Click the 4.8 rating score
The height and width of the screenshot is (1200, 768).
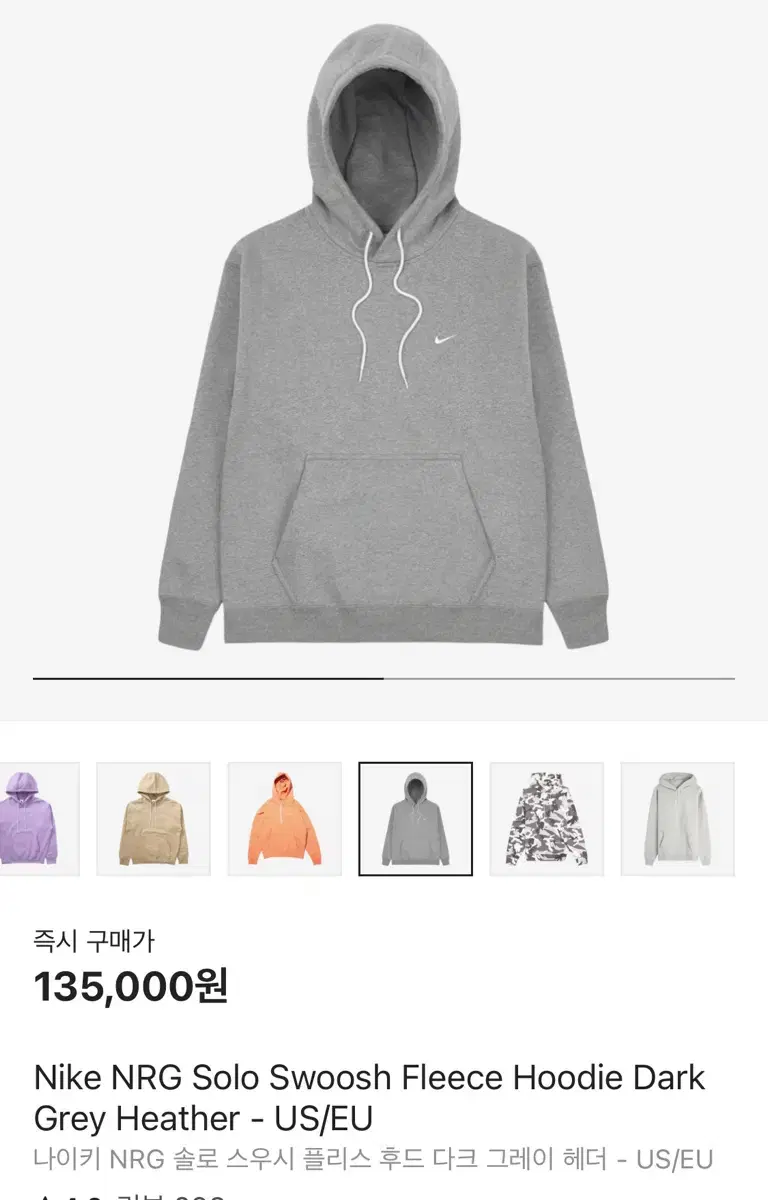(80, 1195)
